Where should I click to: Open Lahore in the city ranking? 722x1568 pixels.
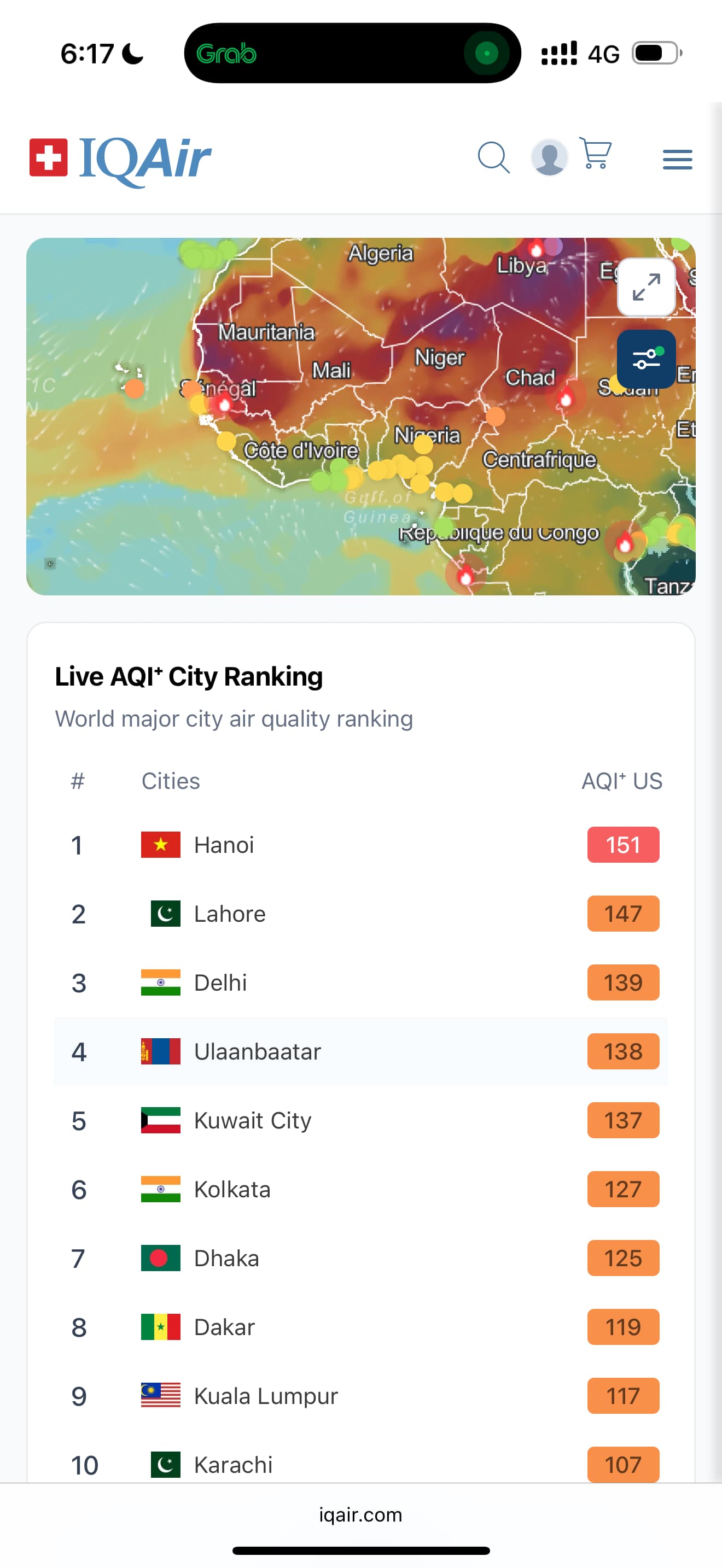click(x=360, y=914)
